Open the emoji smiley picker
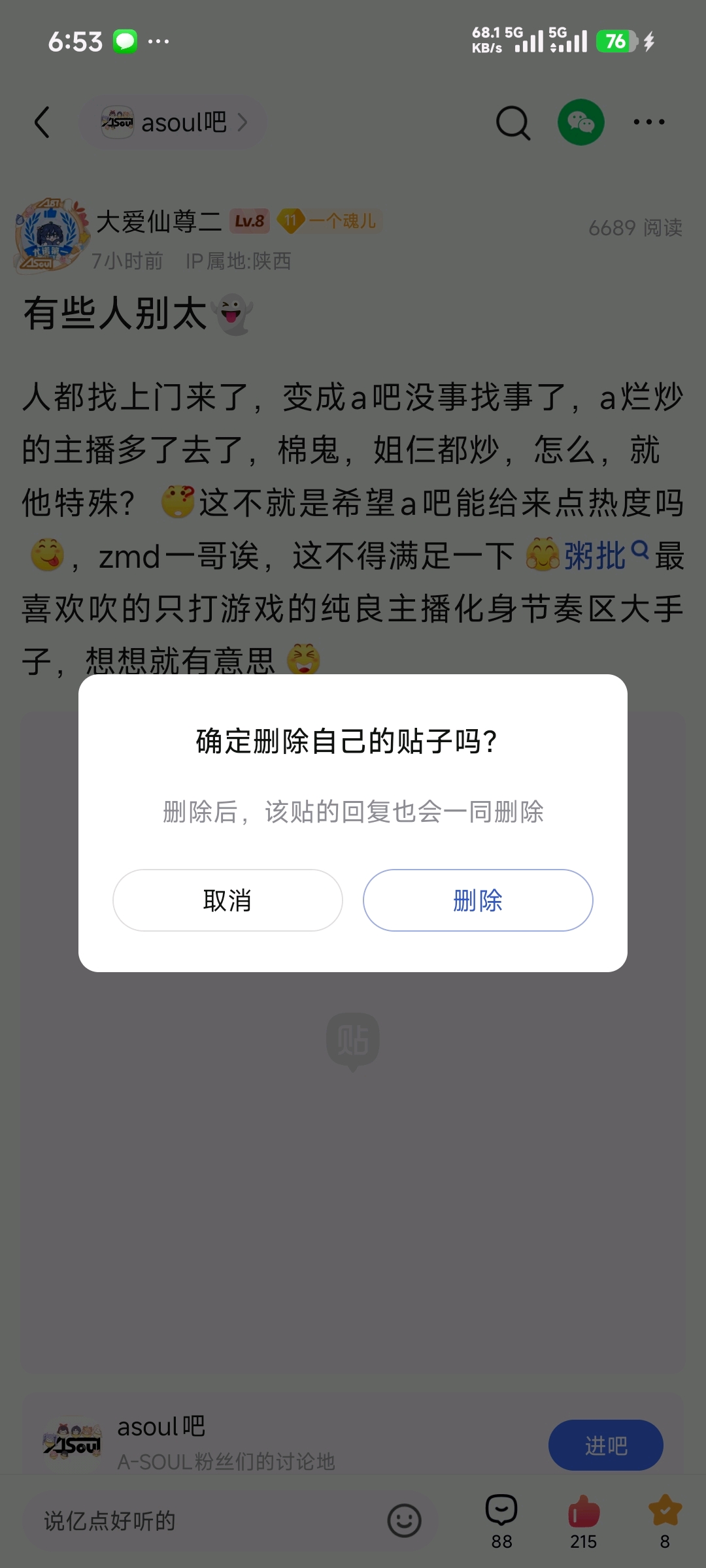706x1568 pixels. tap(405, 1521)
